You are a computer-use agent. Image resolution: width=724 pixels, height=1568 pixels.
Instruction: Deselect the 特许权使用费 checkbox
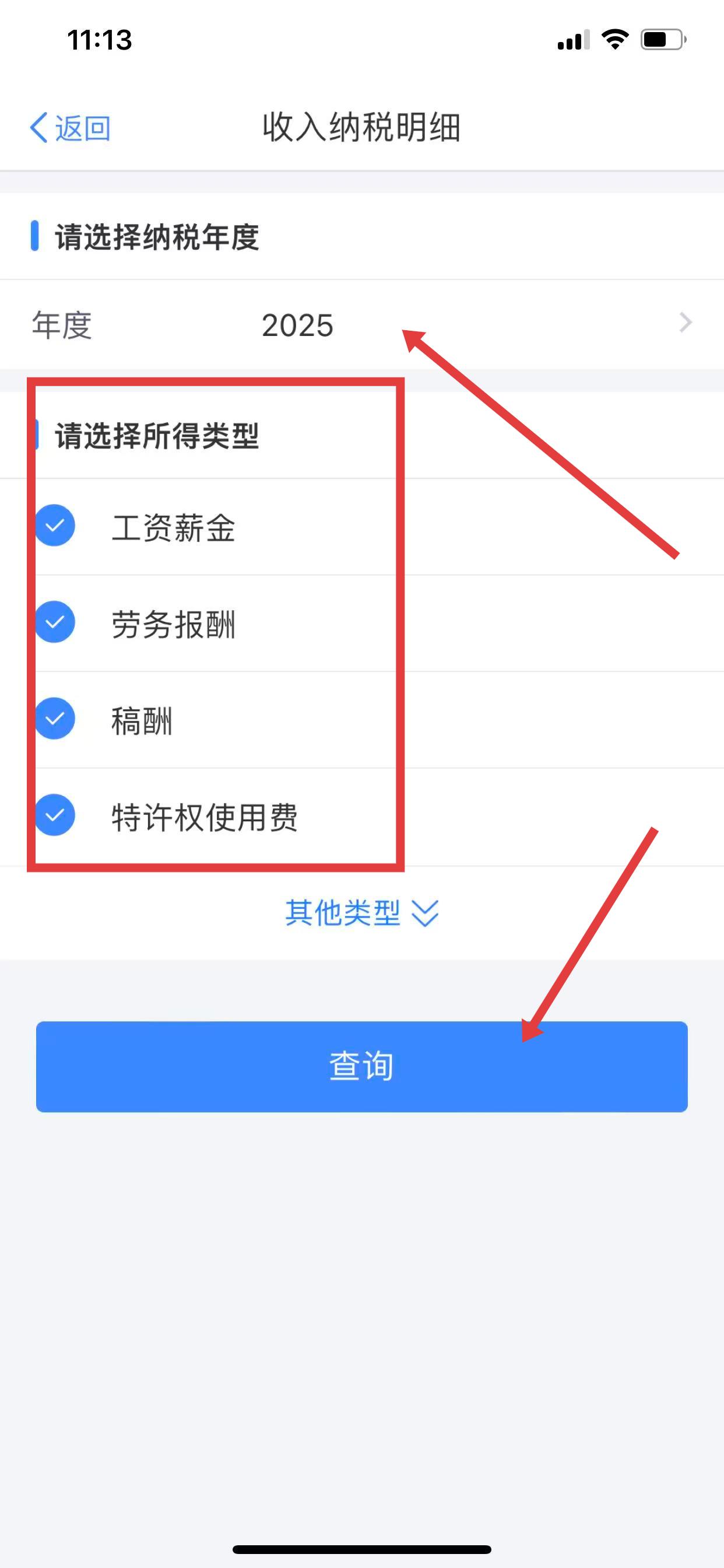pos(55,815)
